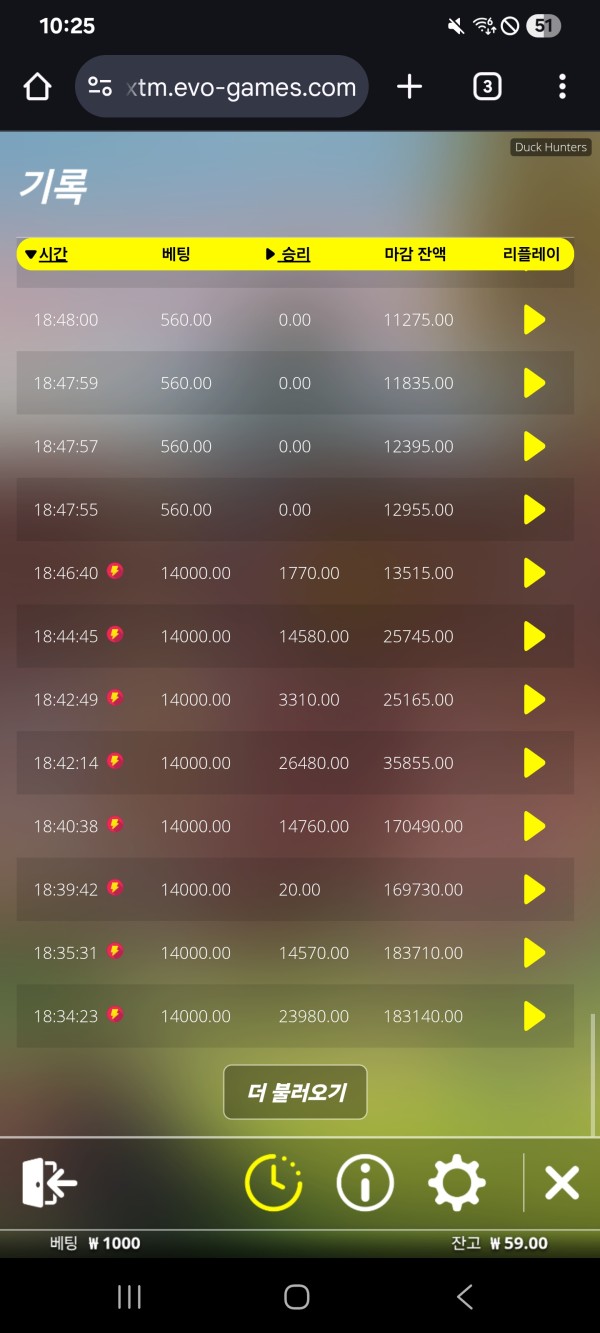Sort records by 승리 column
This screenshot has height=1333, width=600.
point(288,254)
